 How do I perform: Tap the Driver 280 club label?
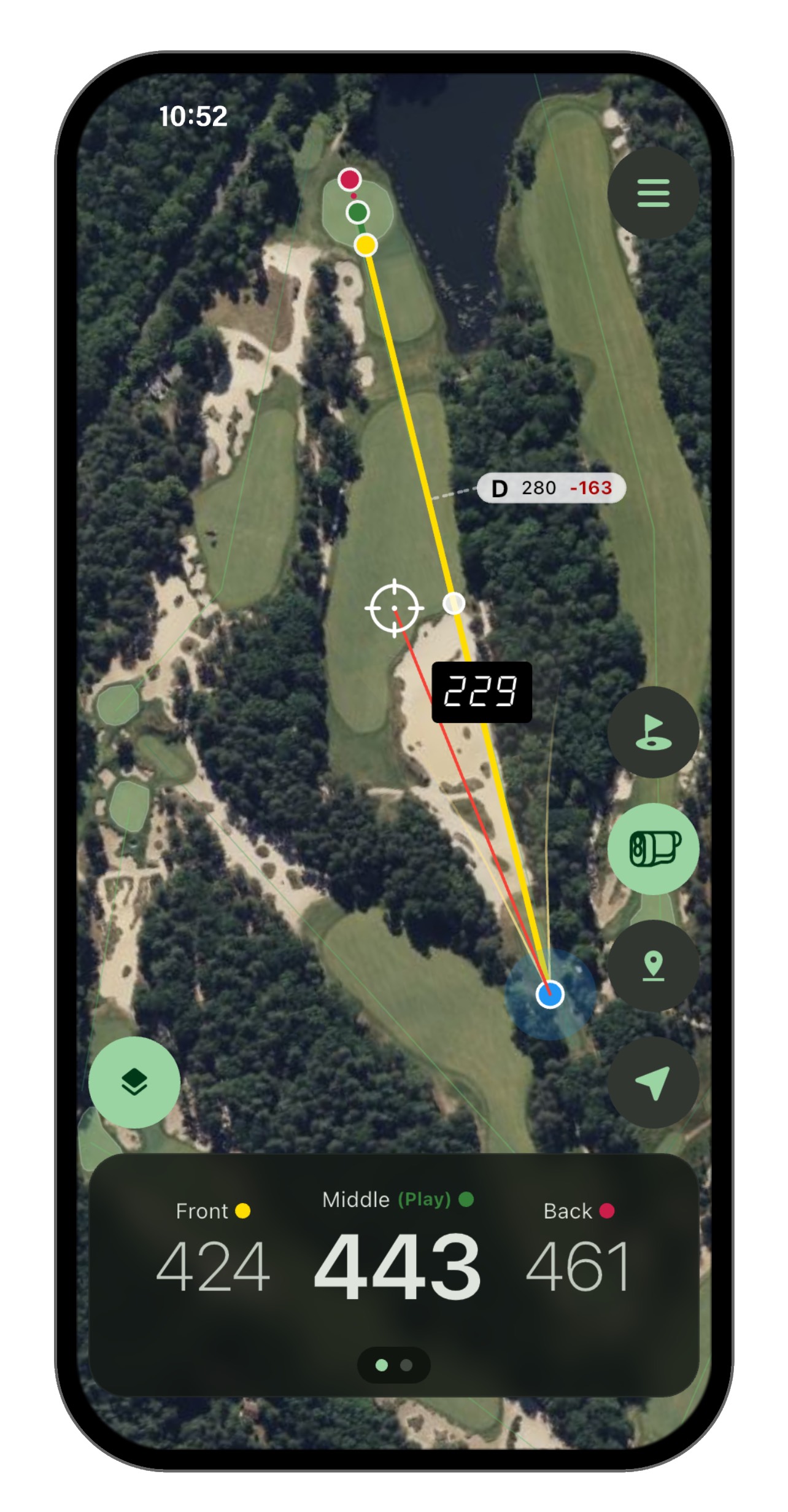tap(550, 488)
